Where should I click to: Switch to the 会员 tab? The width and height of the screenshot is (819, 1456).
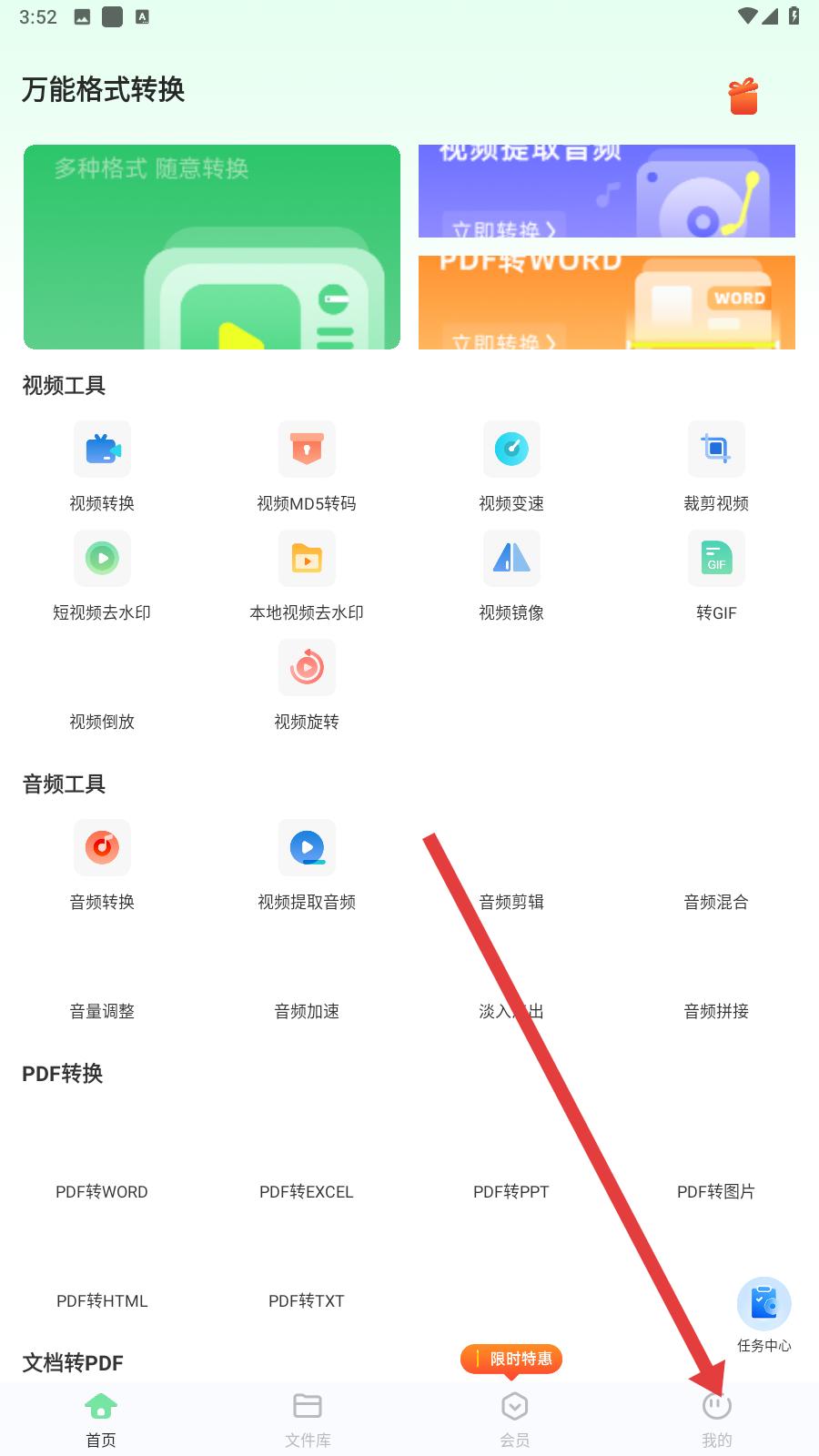coord(514,1420)
